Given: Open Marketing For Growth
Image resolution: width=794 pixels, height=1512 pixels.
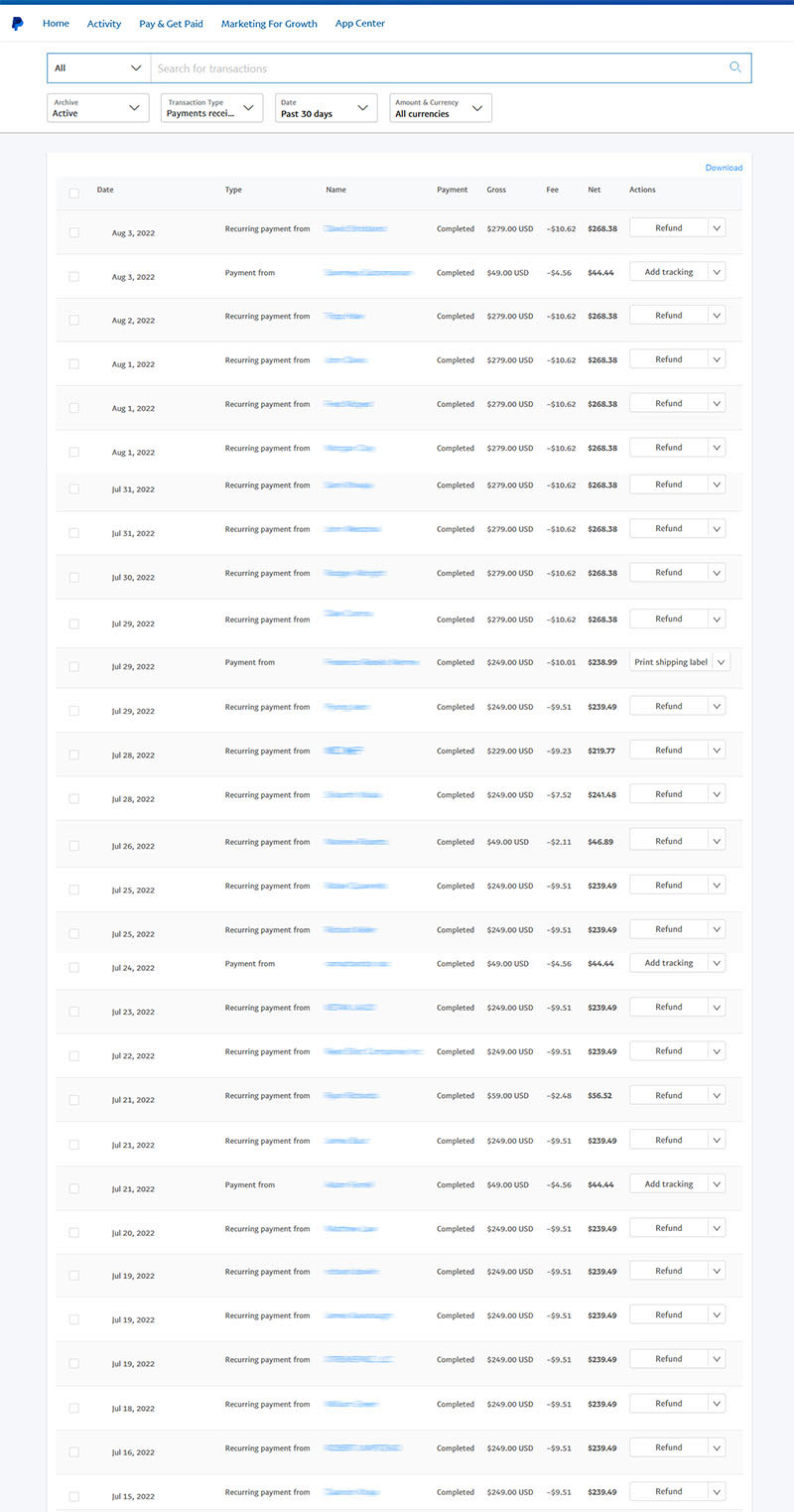Looking at the screenshot, I should tap(269, 23).
